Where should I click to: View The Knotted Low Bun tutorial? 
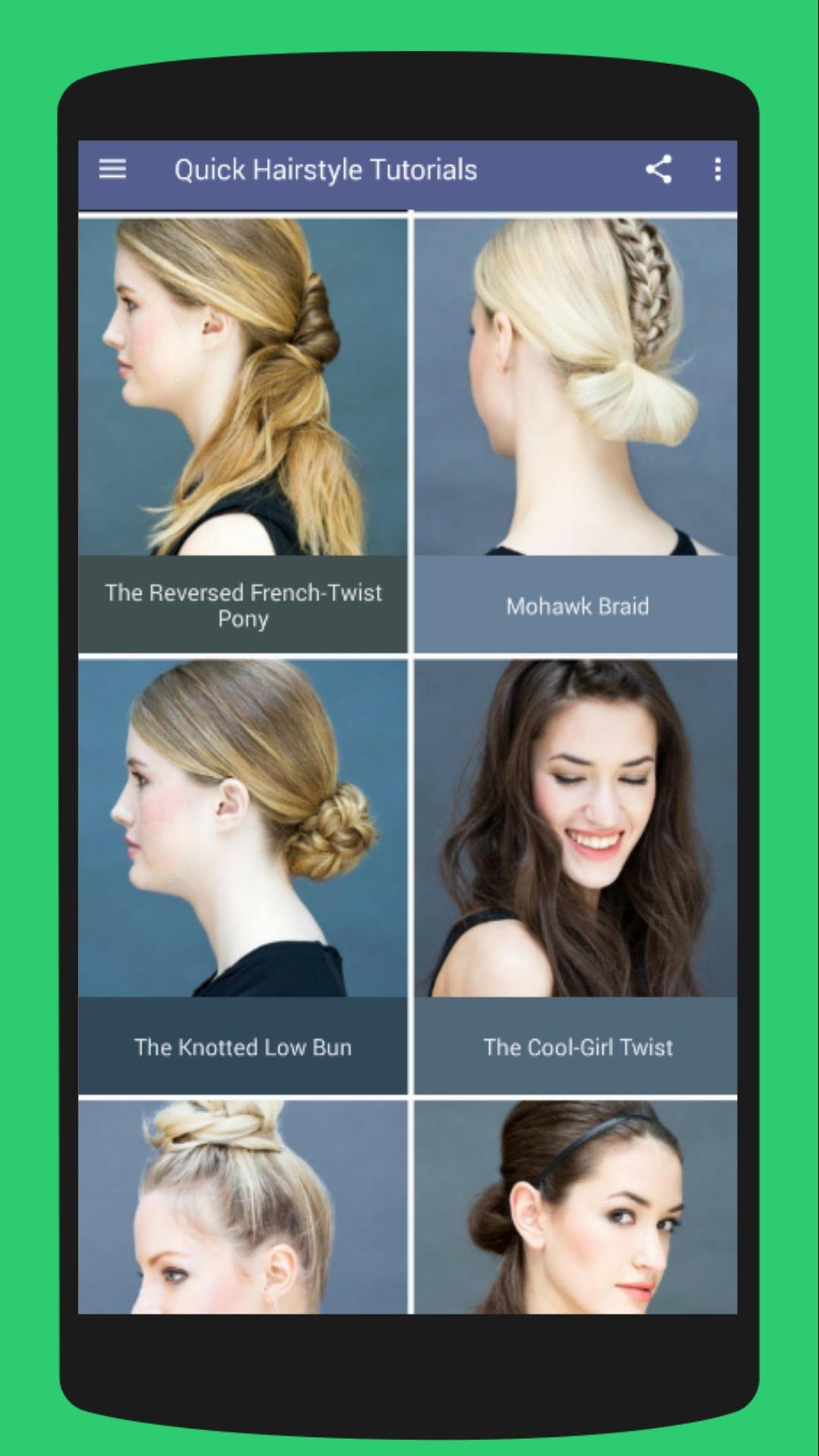coord(243,877)
